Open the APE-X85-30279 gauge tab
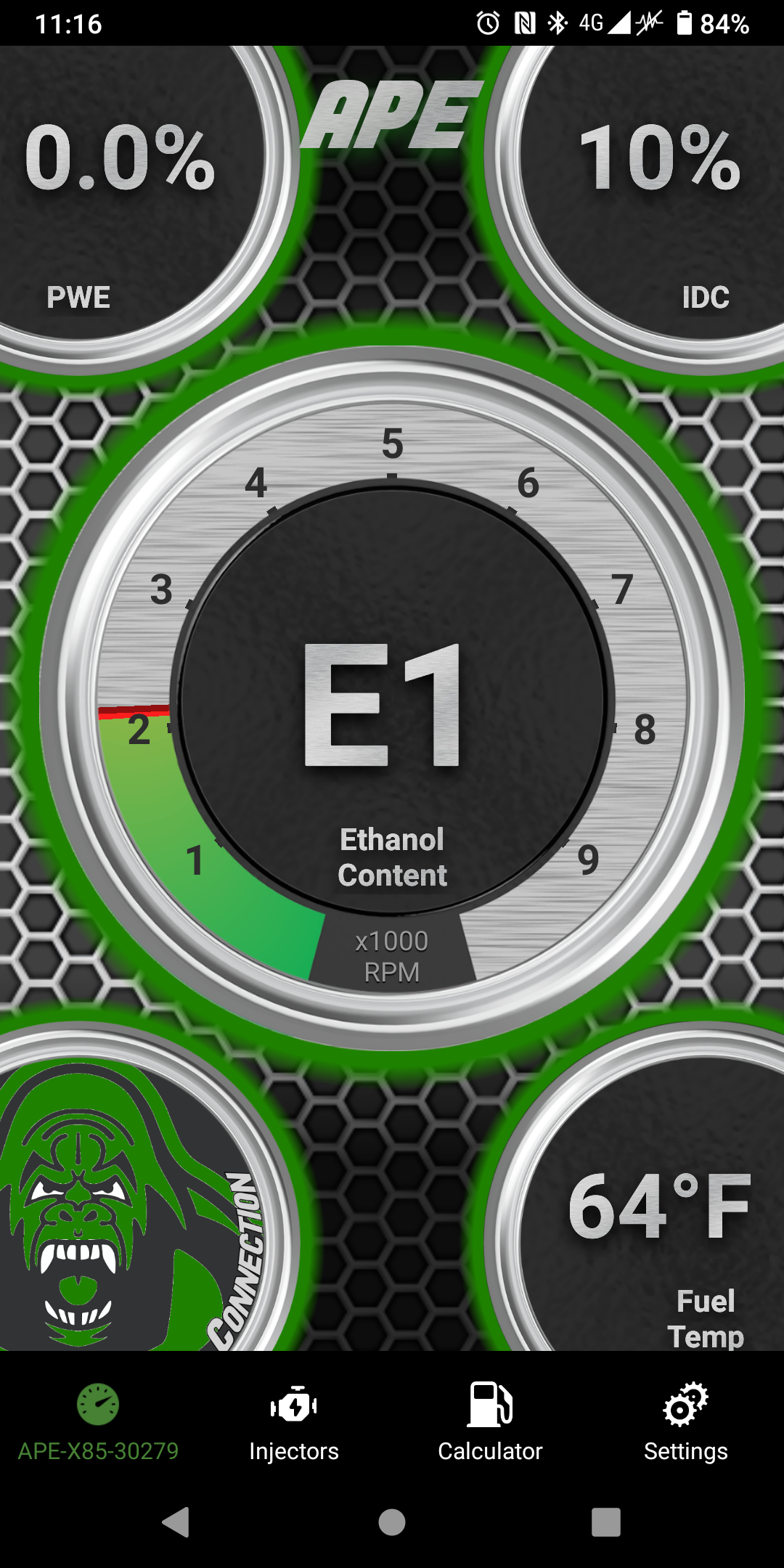The height and width of the screenshot is (1568, 784). 98,1423
